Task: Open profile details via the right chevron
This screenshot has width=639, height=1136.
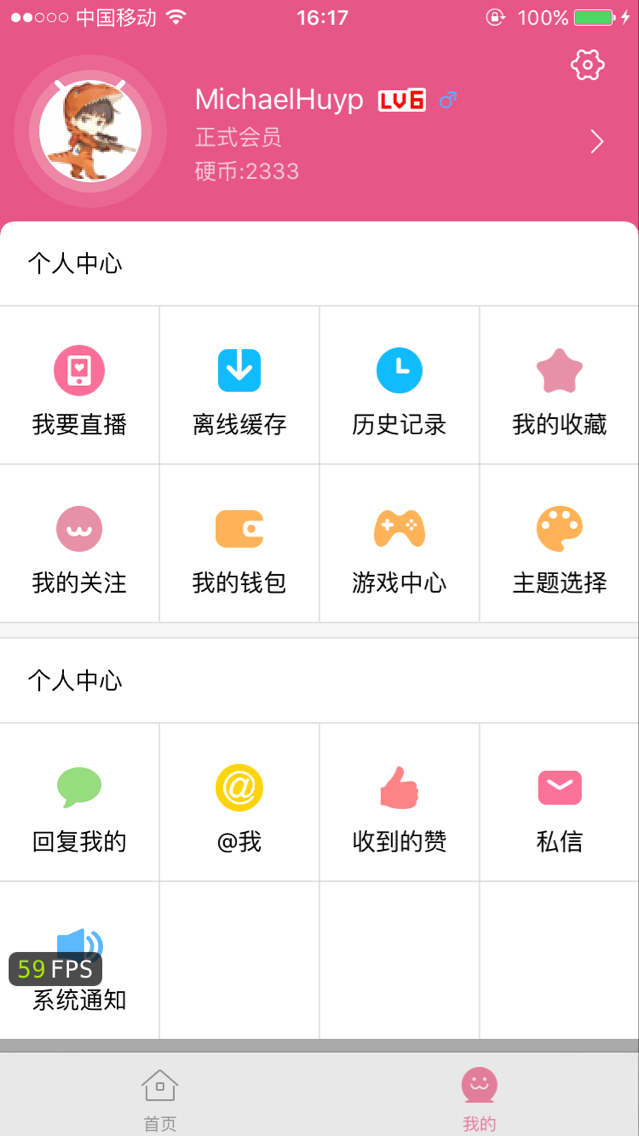Action: pos(597,142)
